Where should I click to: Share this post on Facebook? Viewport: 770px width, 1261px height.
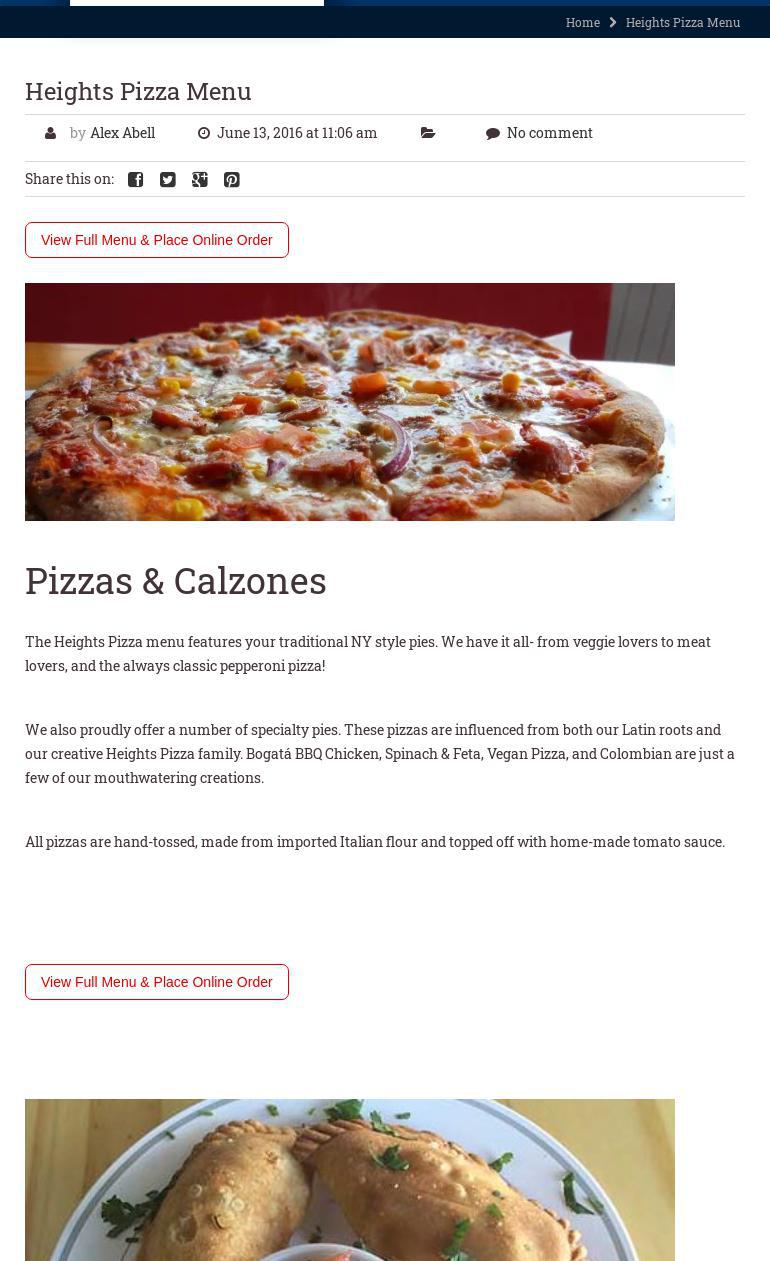pos(136,180)
